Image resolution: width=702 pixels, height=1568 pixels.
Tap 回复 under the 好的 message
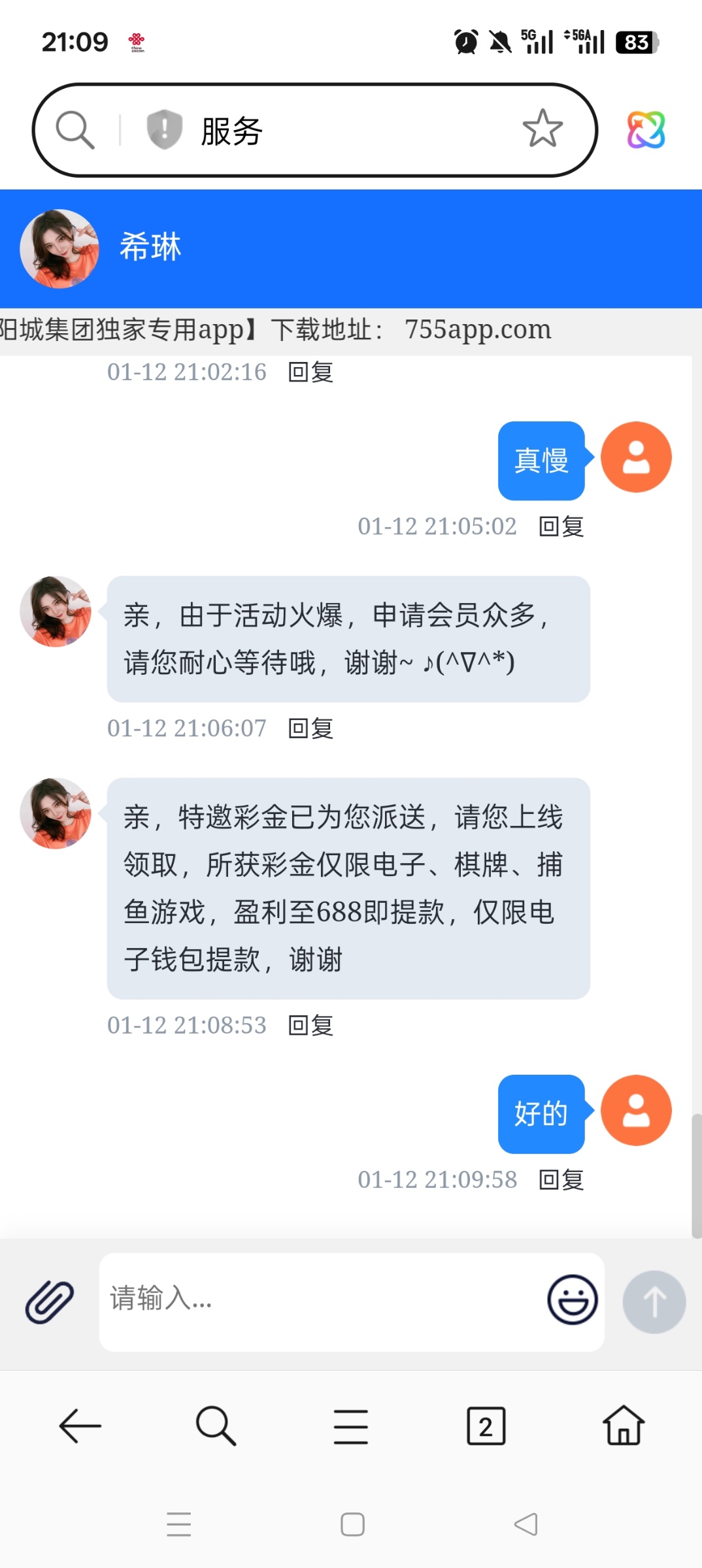pyautogui.click(x=561, y=1180)
